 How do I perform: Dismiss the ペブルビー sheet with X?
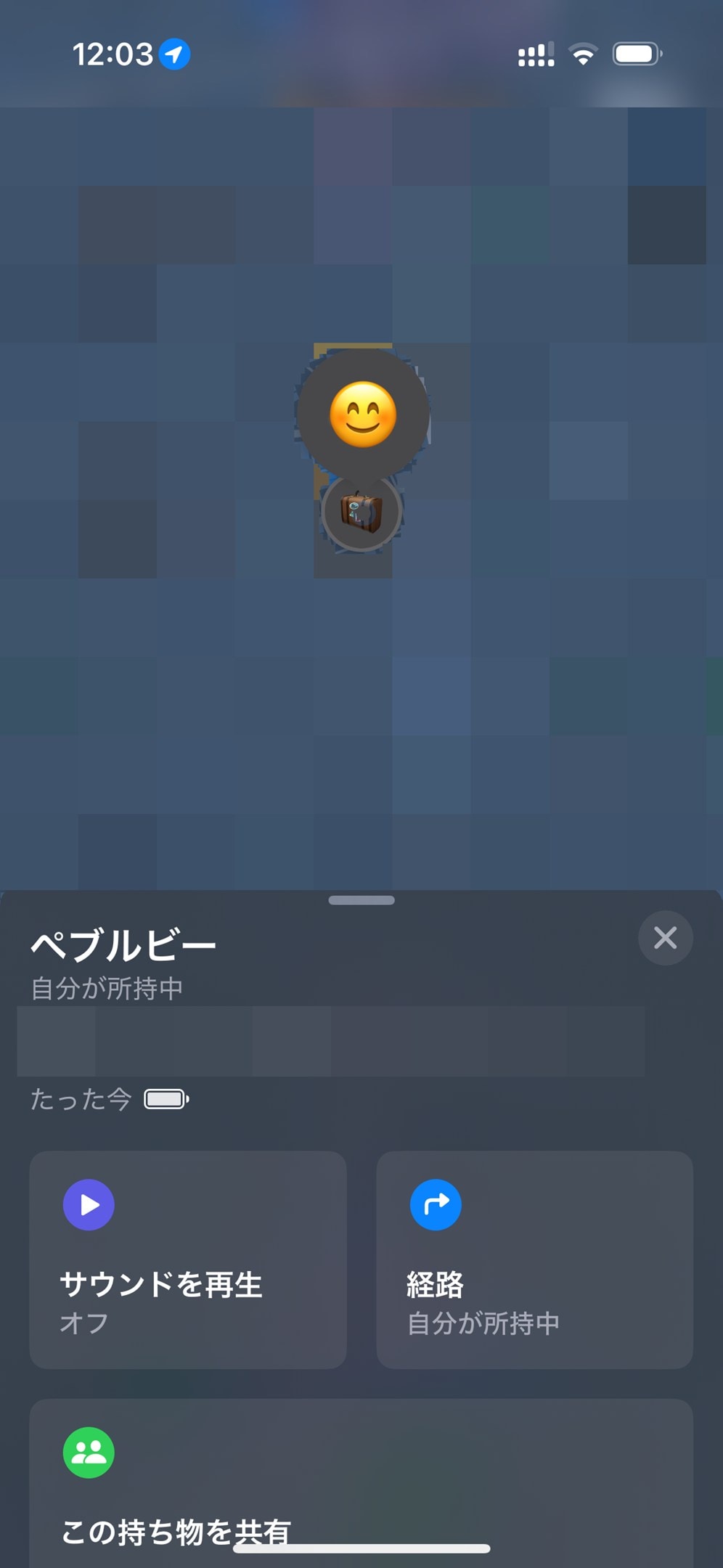[x=666, y=938]
